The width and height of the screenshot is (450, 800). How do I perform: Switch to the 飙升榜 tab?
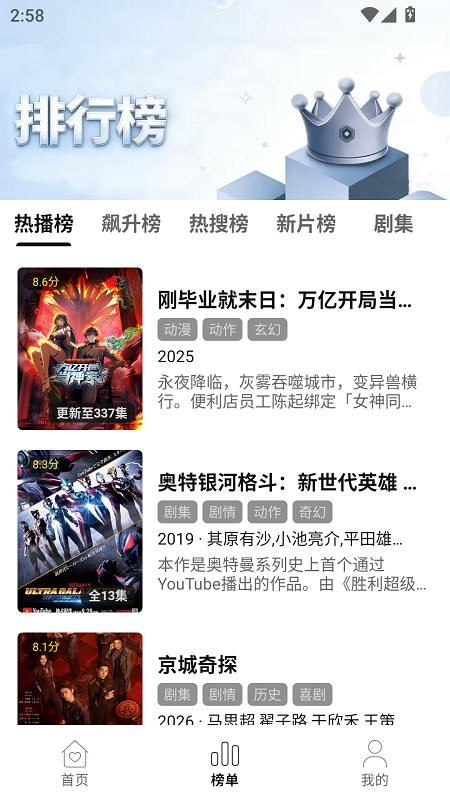tap(131, 224)
